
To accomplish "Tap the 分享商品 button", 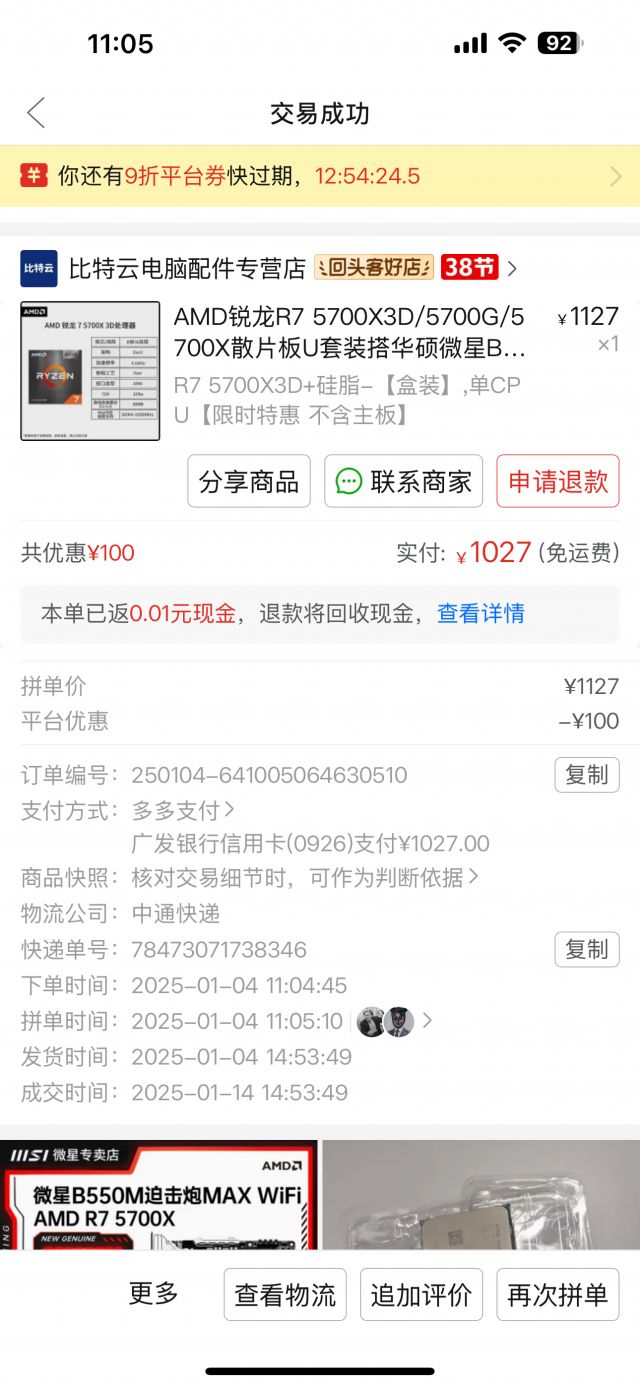I will pyautogui.click(x=249, y=481).
